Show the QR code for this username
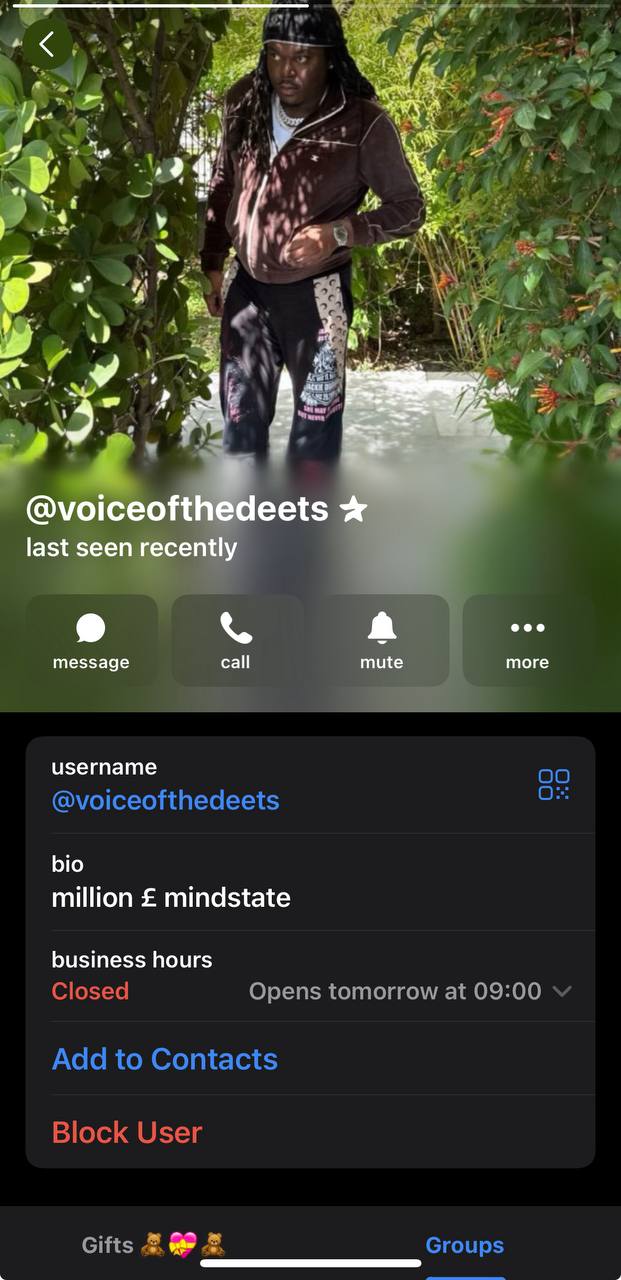This screenshot has height=1280, width=621. [553, 784]
